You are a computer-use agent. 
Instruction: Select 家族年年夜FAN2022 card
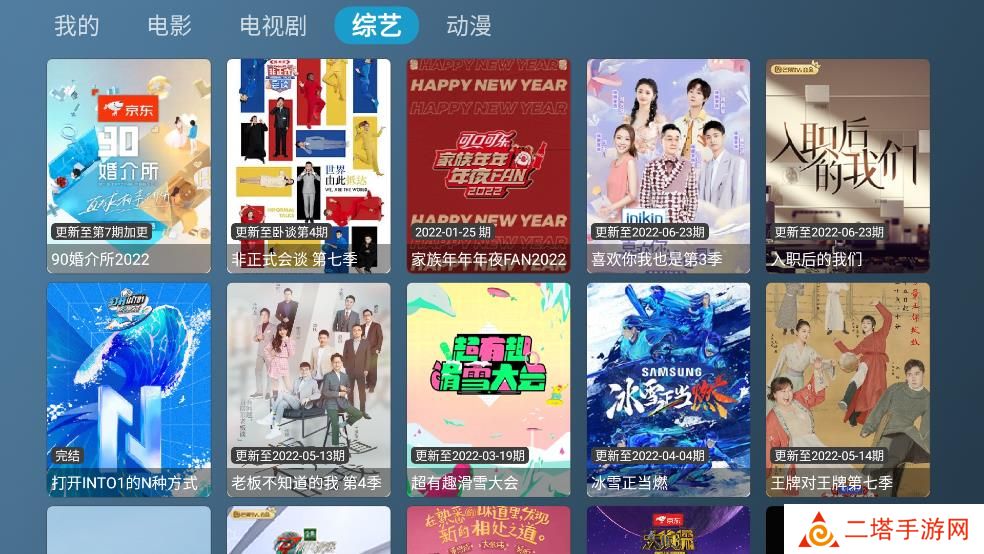coord(489,166)
